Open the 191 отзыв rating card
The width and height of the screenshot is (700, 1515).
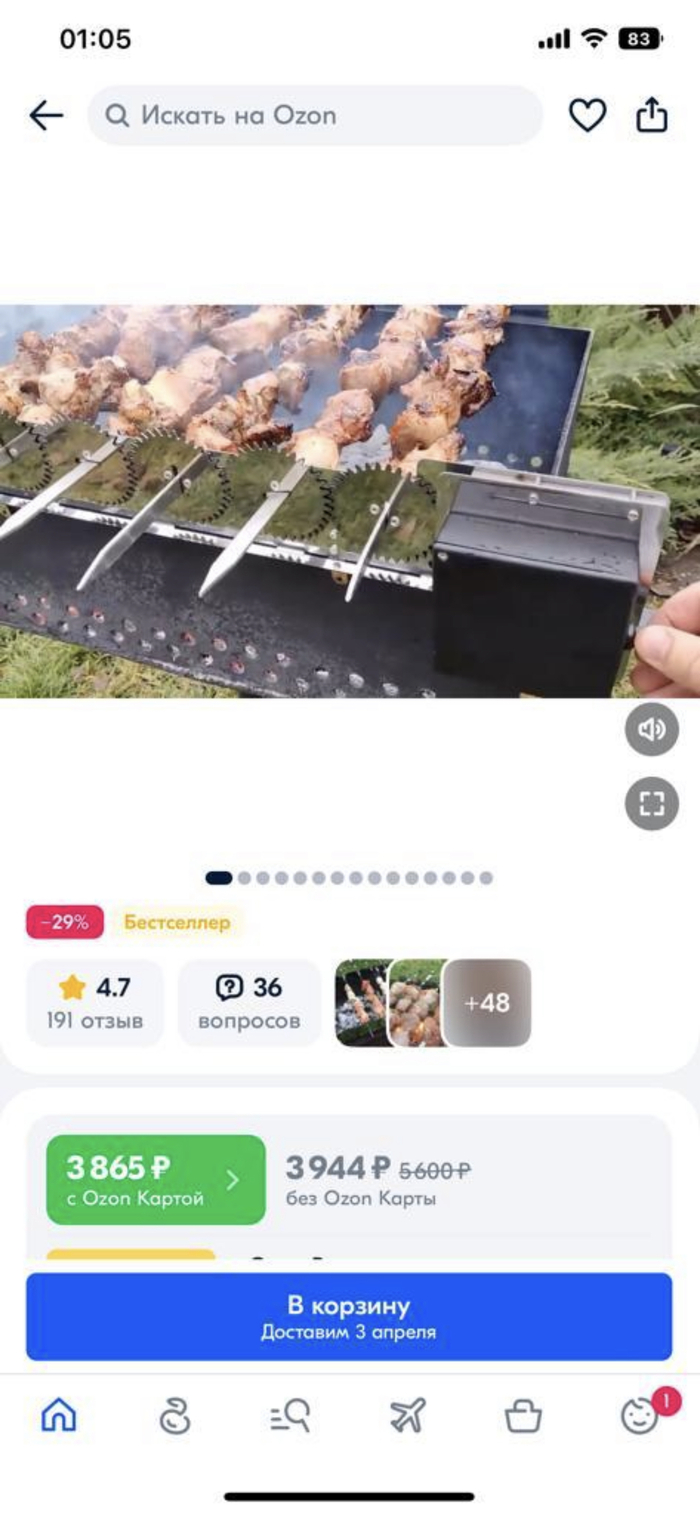pyautogui.click(x=95, y=1003)
